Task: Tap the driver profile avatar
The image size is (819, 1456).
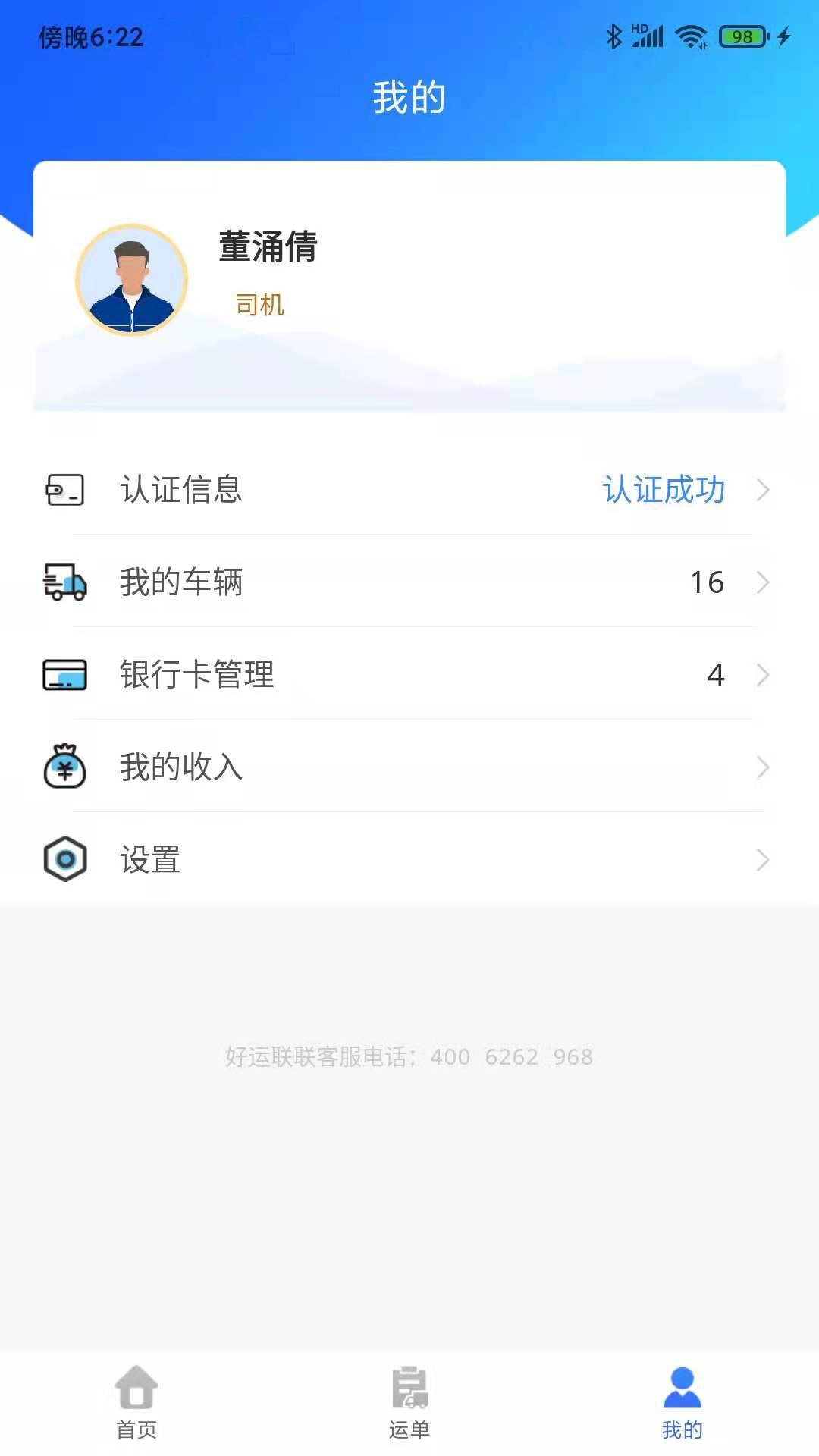Action: [x=132, y=280]
